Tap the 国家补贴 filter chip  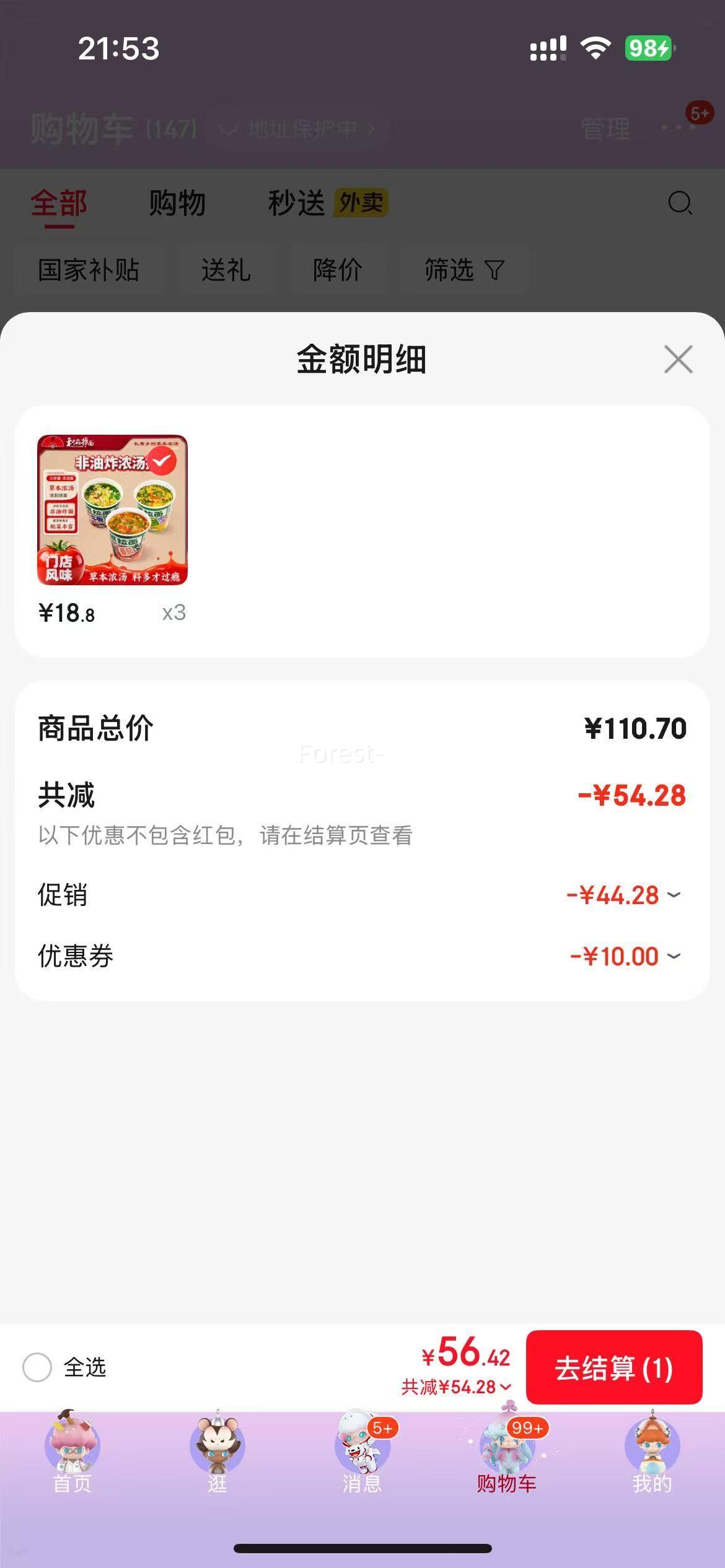point(89,269)
